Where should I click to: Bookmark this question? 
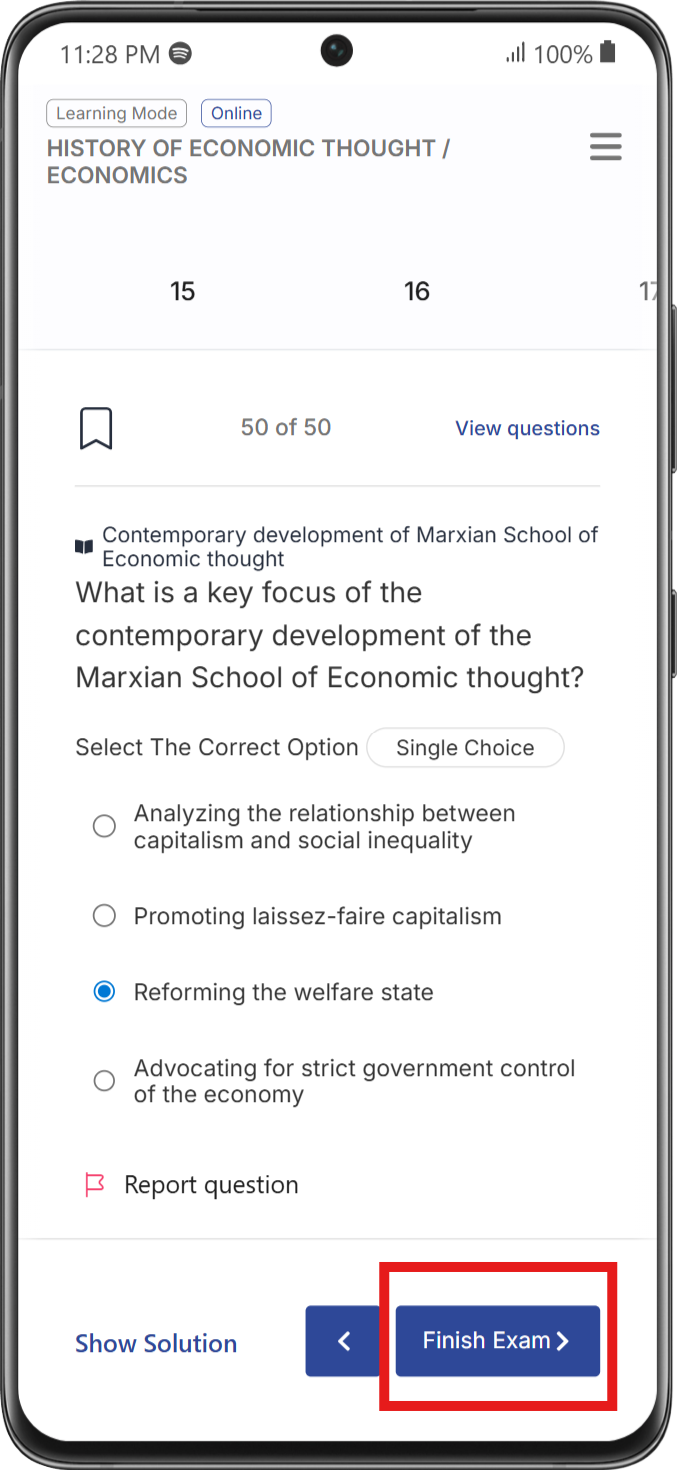click(x=96, y=428)
